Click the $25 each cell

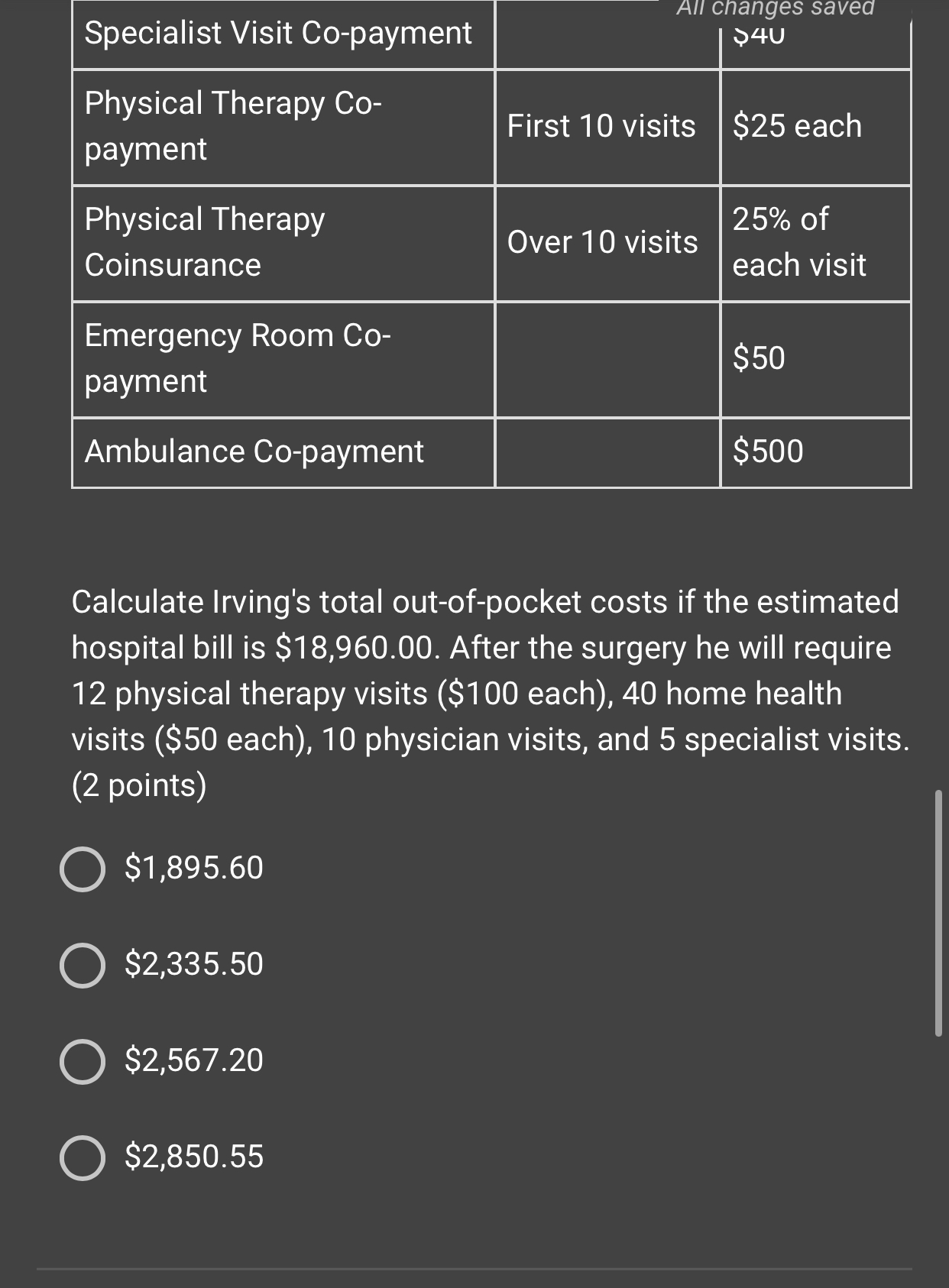click(x=796, y=126)
